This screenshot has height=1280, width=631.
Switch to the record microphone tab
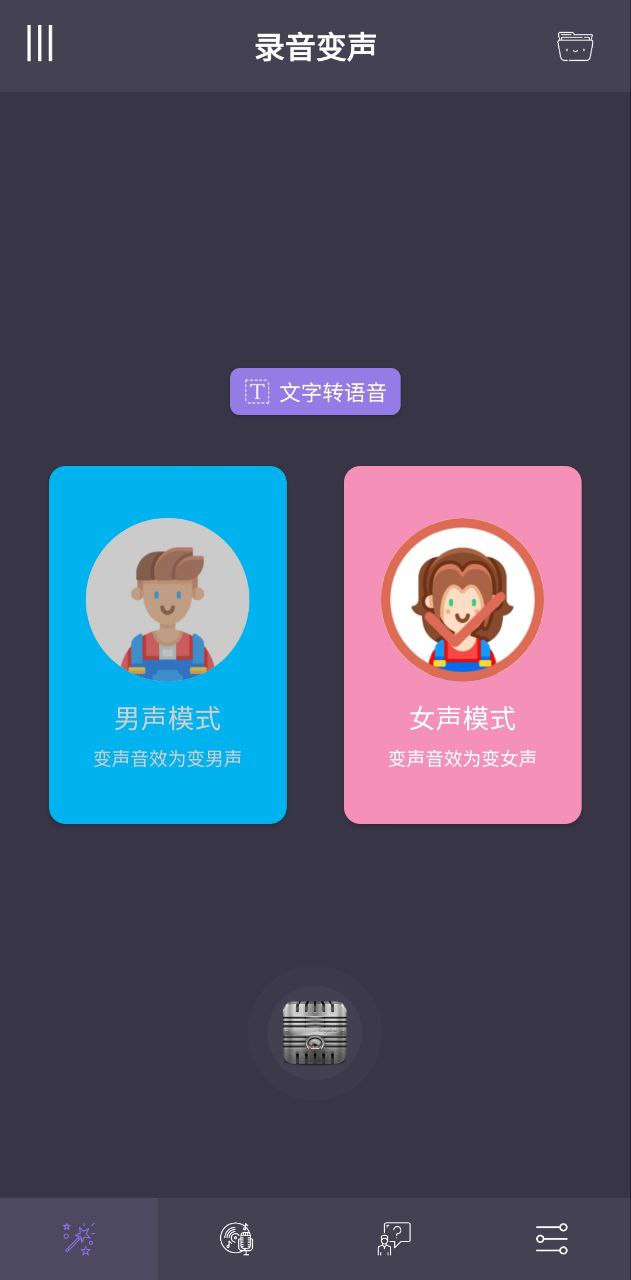237,1238
